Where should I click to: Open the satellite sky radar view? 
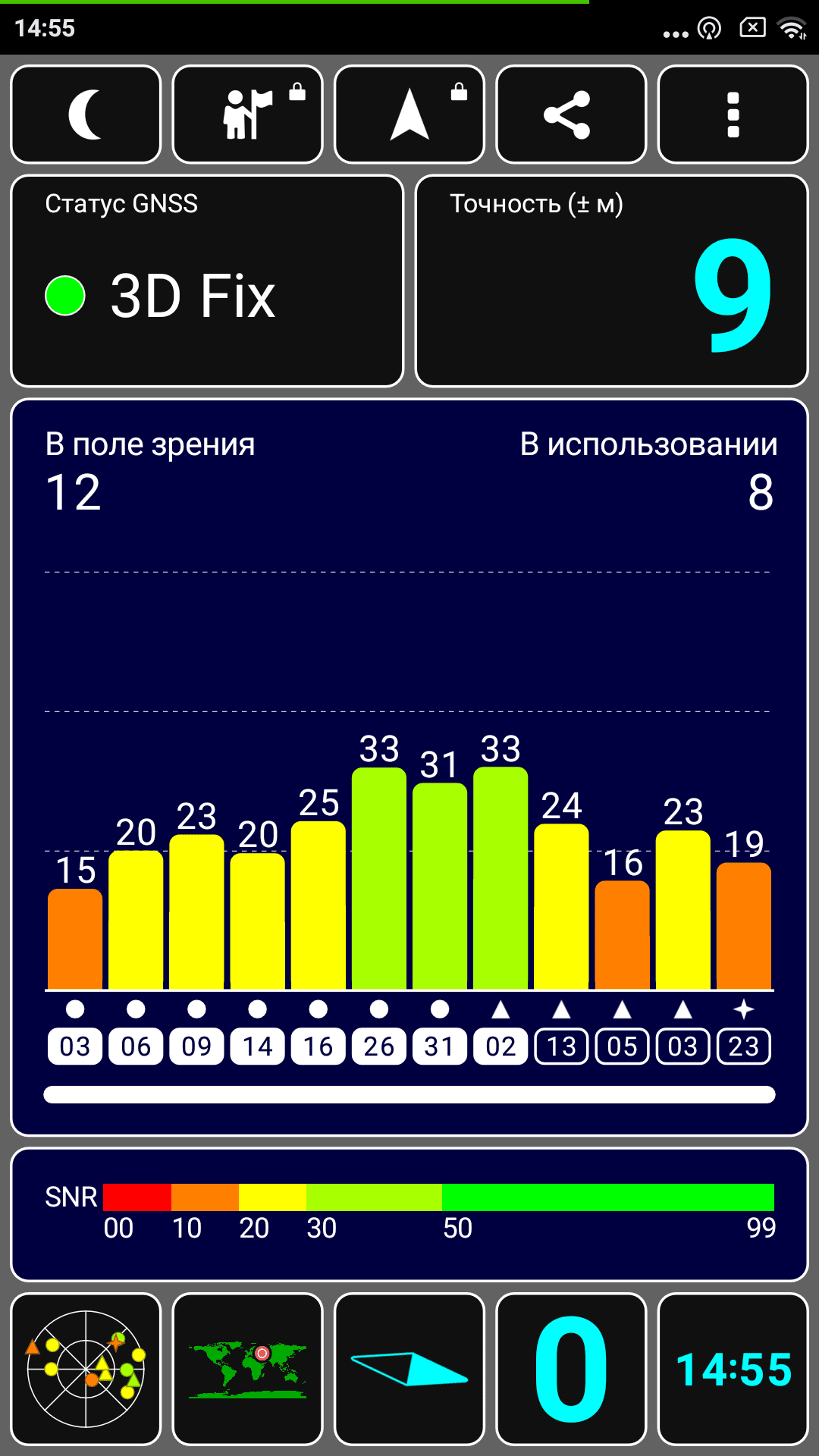(x=86, y=1369)
